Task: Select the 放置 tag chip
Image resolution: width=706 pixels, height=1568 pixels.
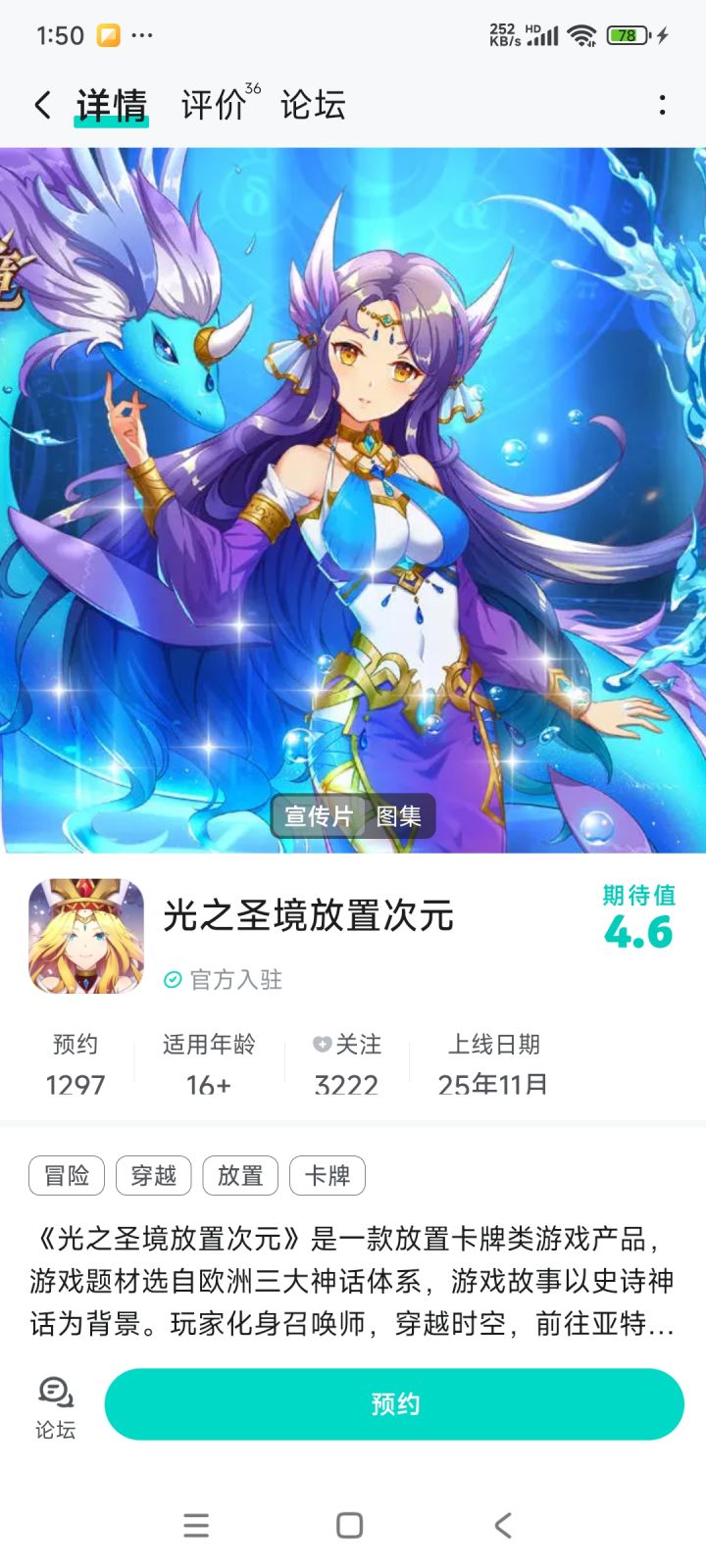Action: click(240, 1175)
